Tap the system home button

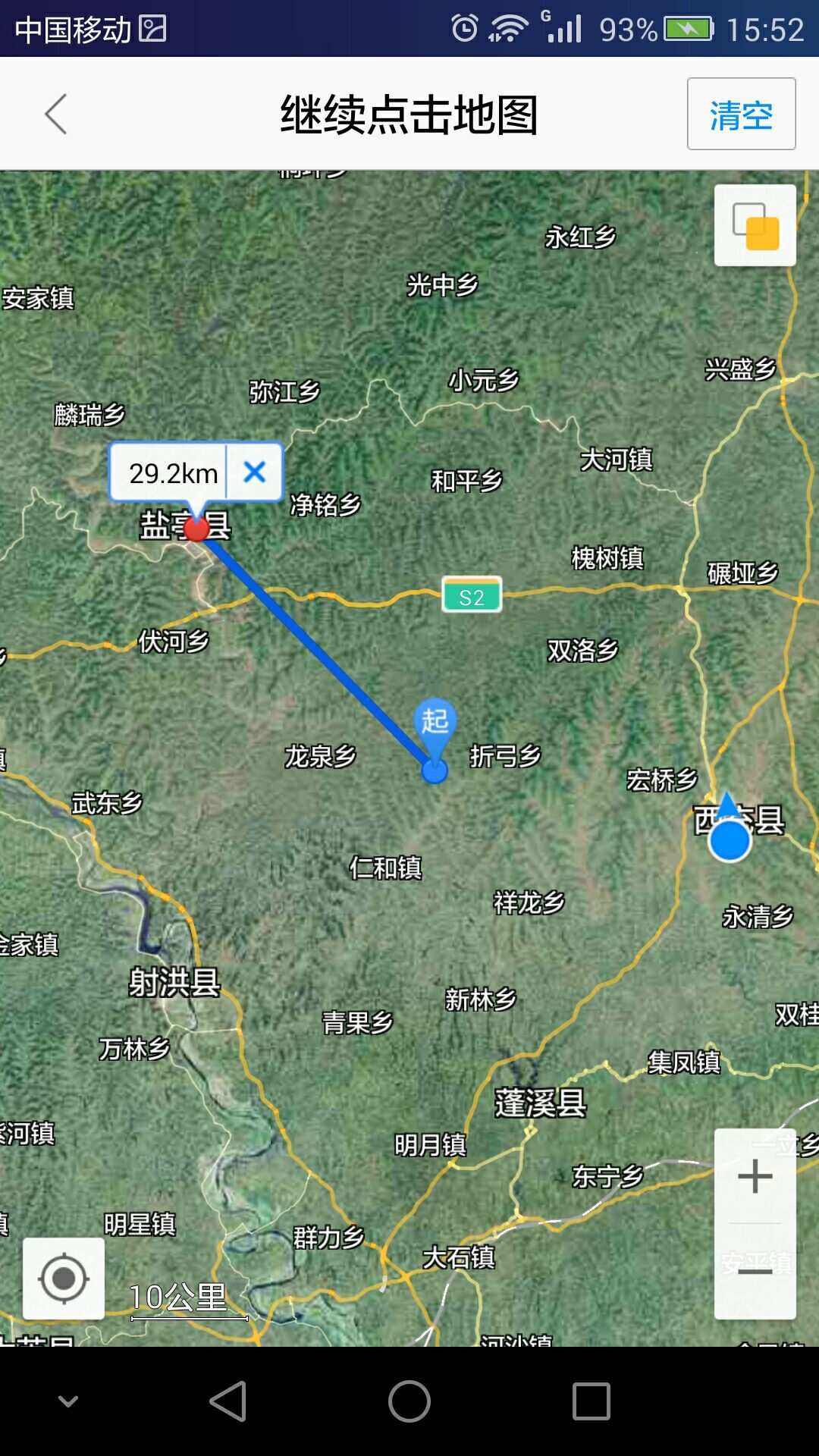click(x=409, y=1401)
